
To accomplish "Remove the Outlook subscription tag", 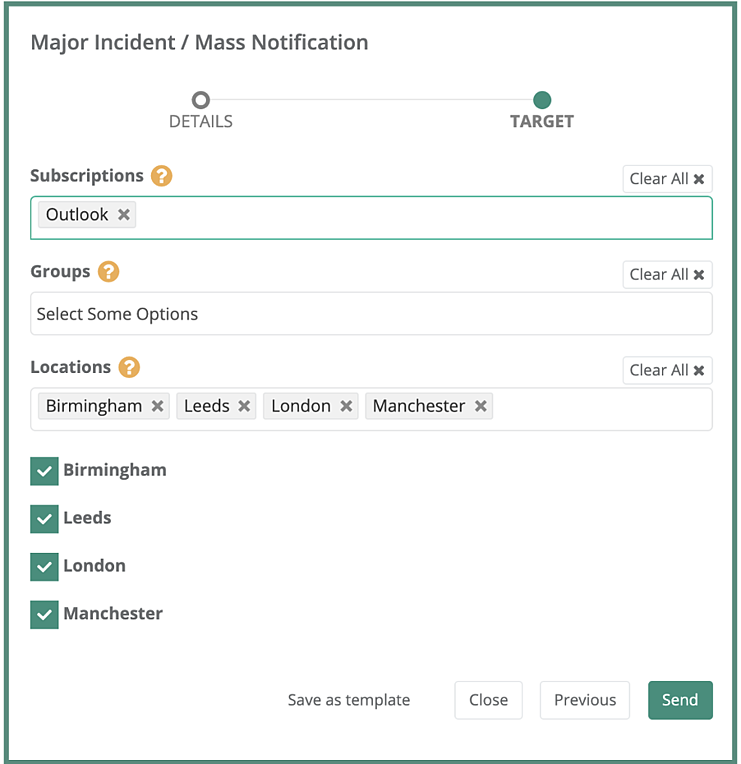I will (x=124, y=214).
